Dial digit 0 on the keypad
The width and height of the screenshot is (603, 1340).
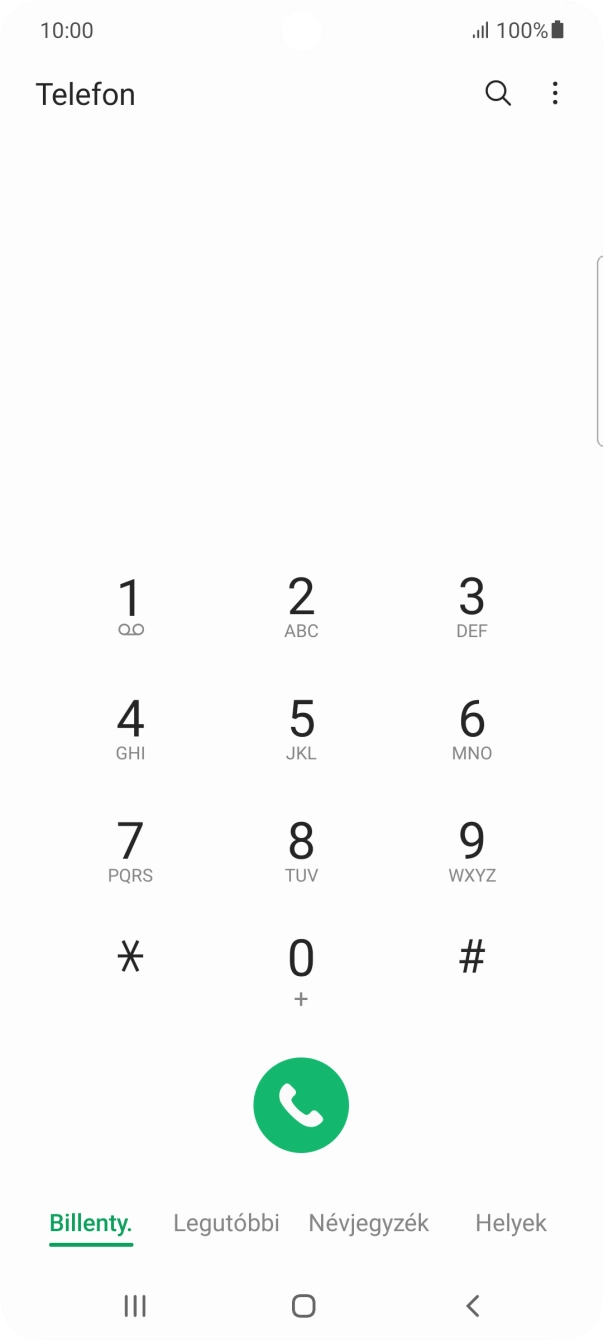(301, 968)
